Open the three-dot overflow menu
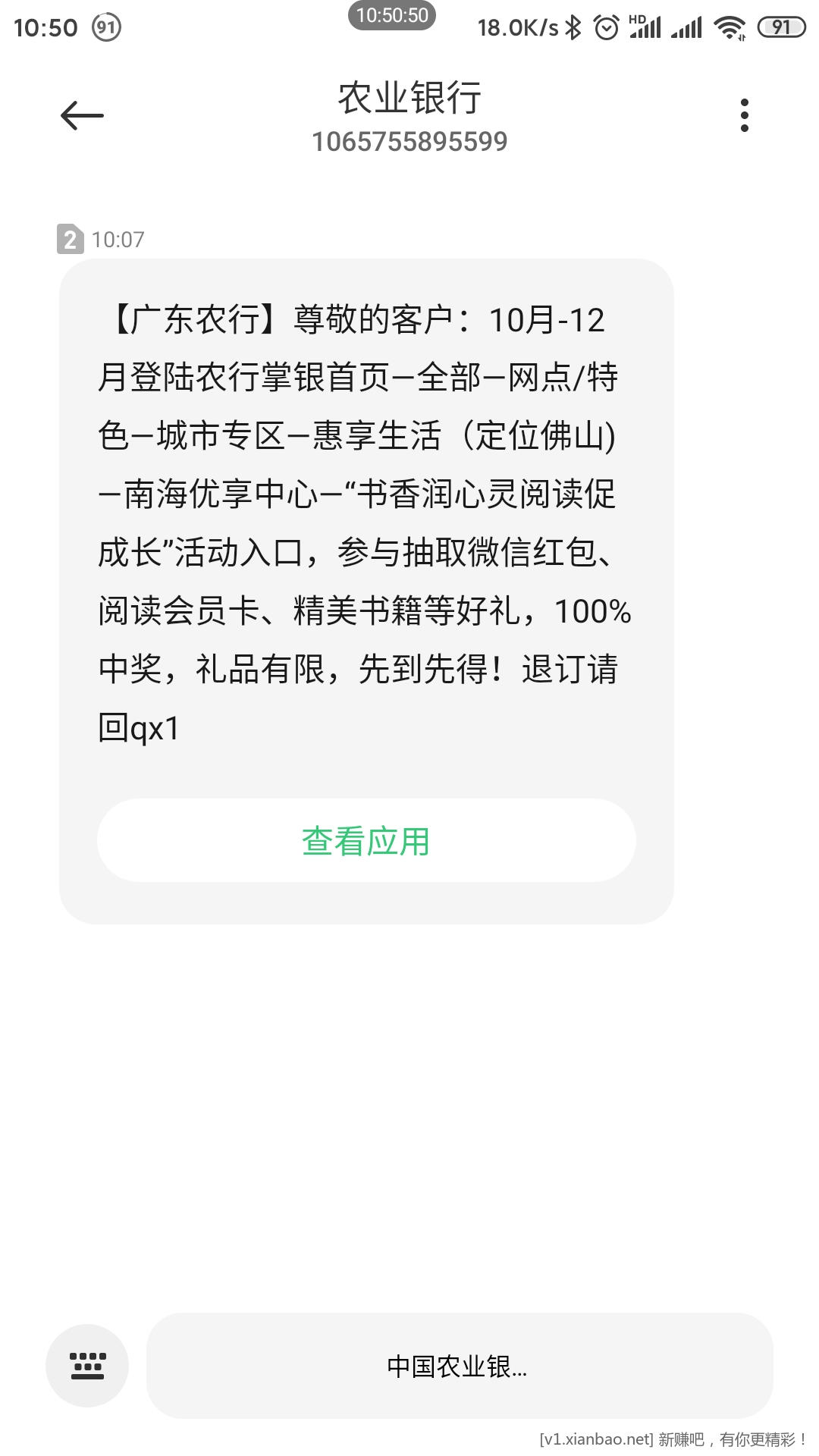This screenshot has height=1456, width=819. [744, 115]
